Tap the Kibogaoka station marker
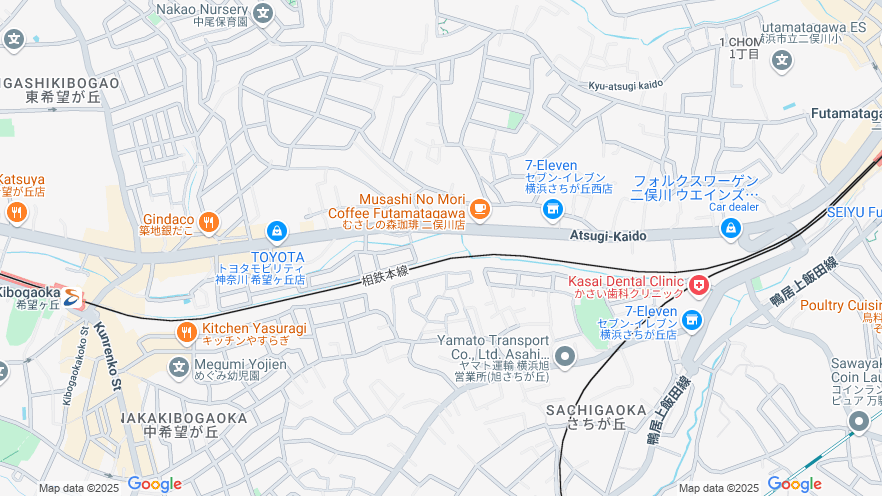Viewport: 882px width, 496px height. tap(73, 297)
